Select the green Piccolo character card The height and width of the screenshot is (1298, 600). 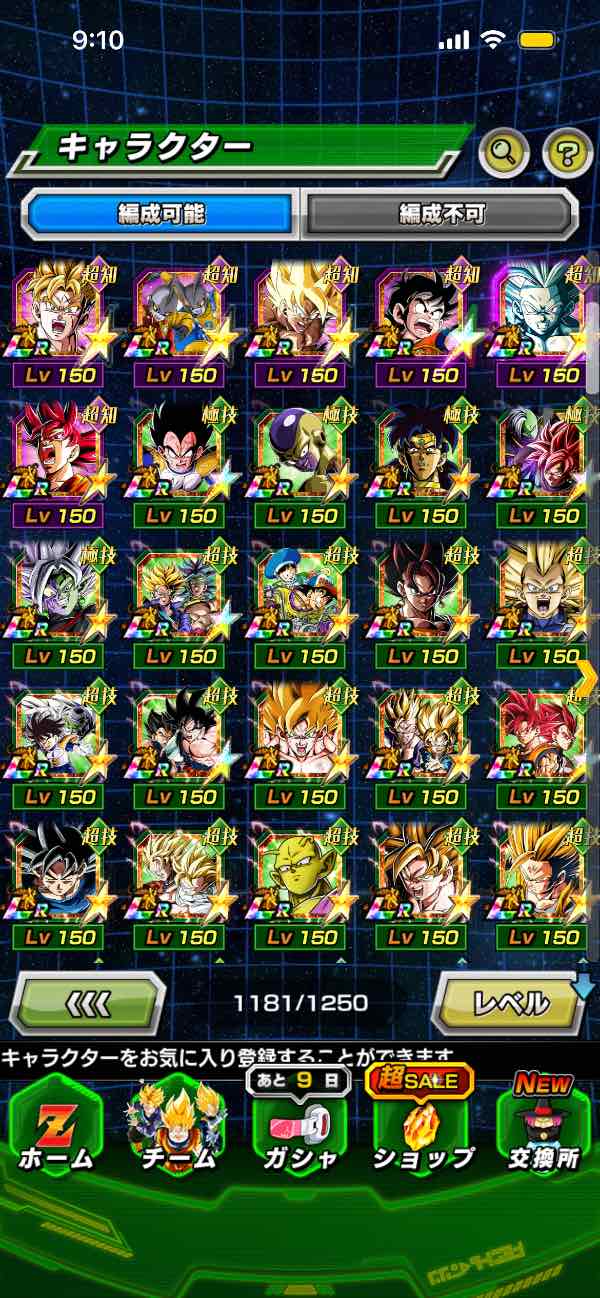point(303,877)
